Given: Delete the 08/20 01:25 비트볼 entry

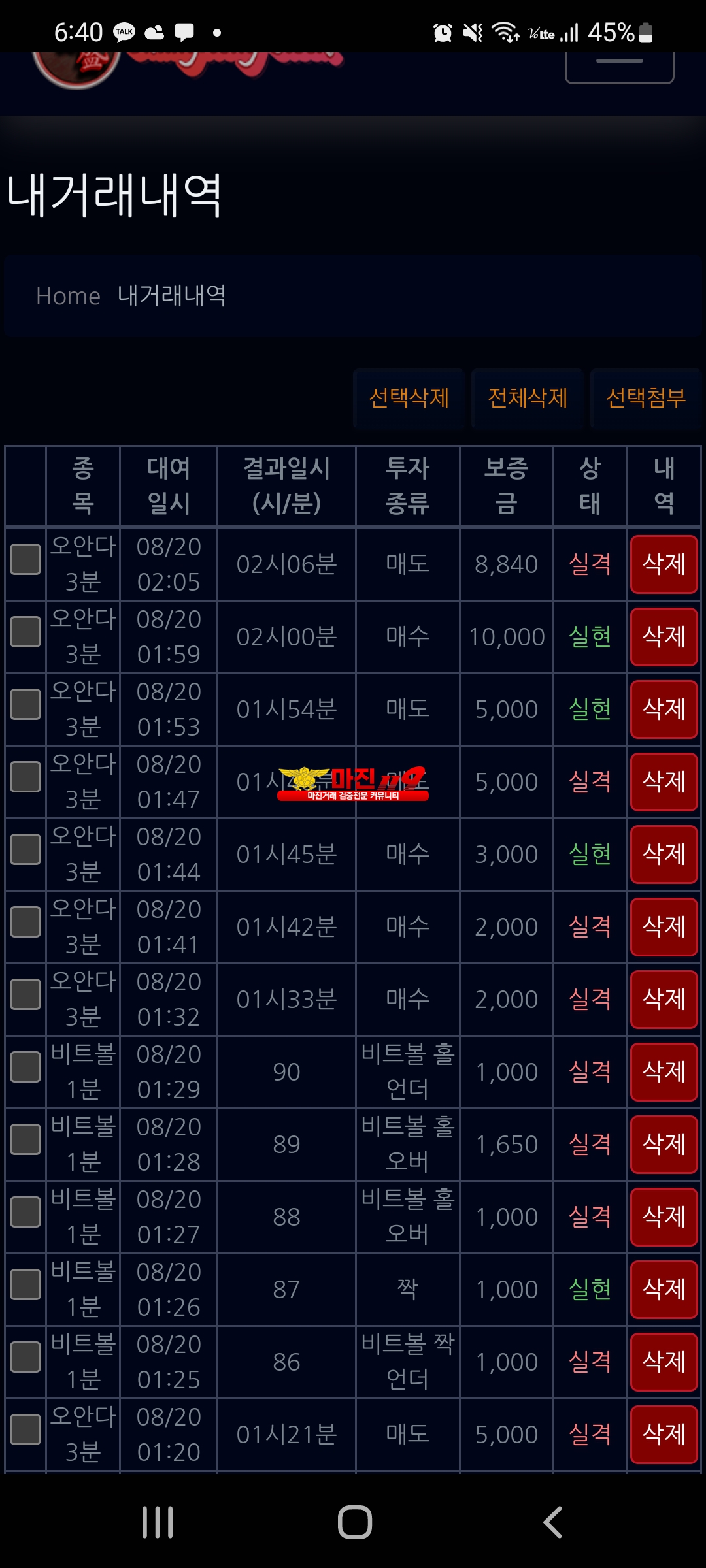Looking at the screenshot, I should tap(664, 1362).
